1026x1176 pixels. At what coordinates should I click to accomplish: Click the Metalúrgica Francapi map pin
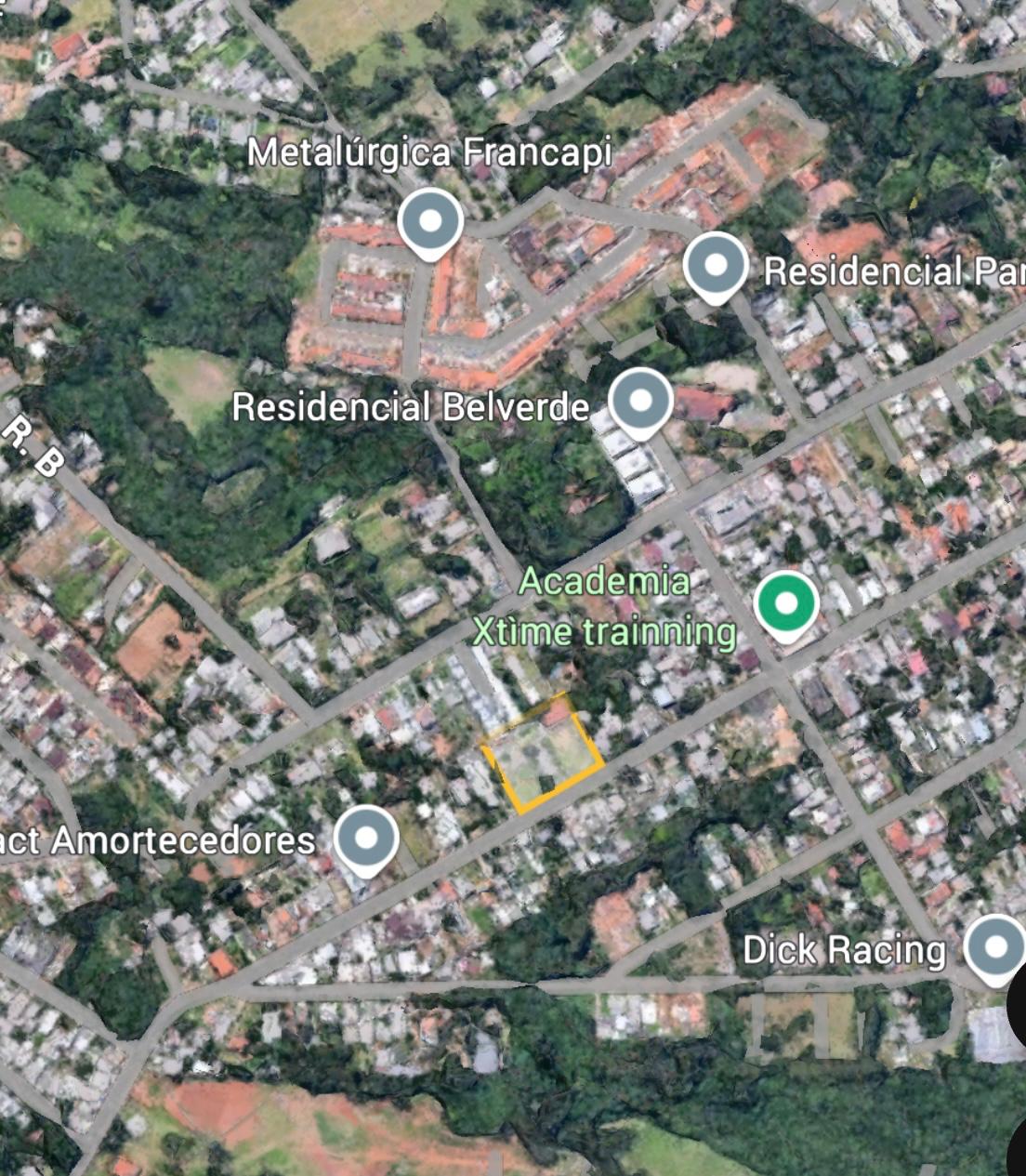[x=429, y=221]
